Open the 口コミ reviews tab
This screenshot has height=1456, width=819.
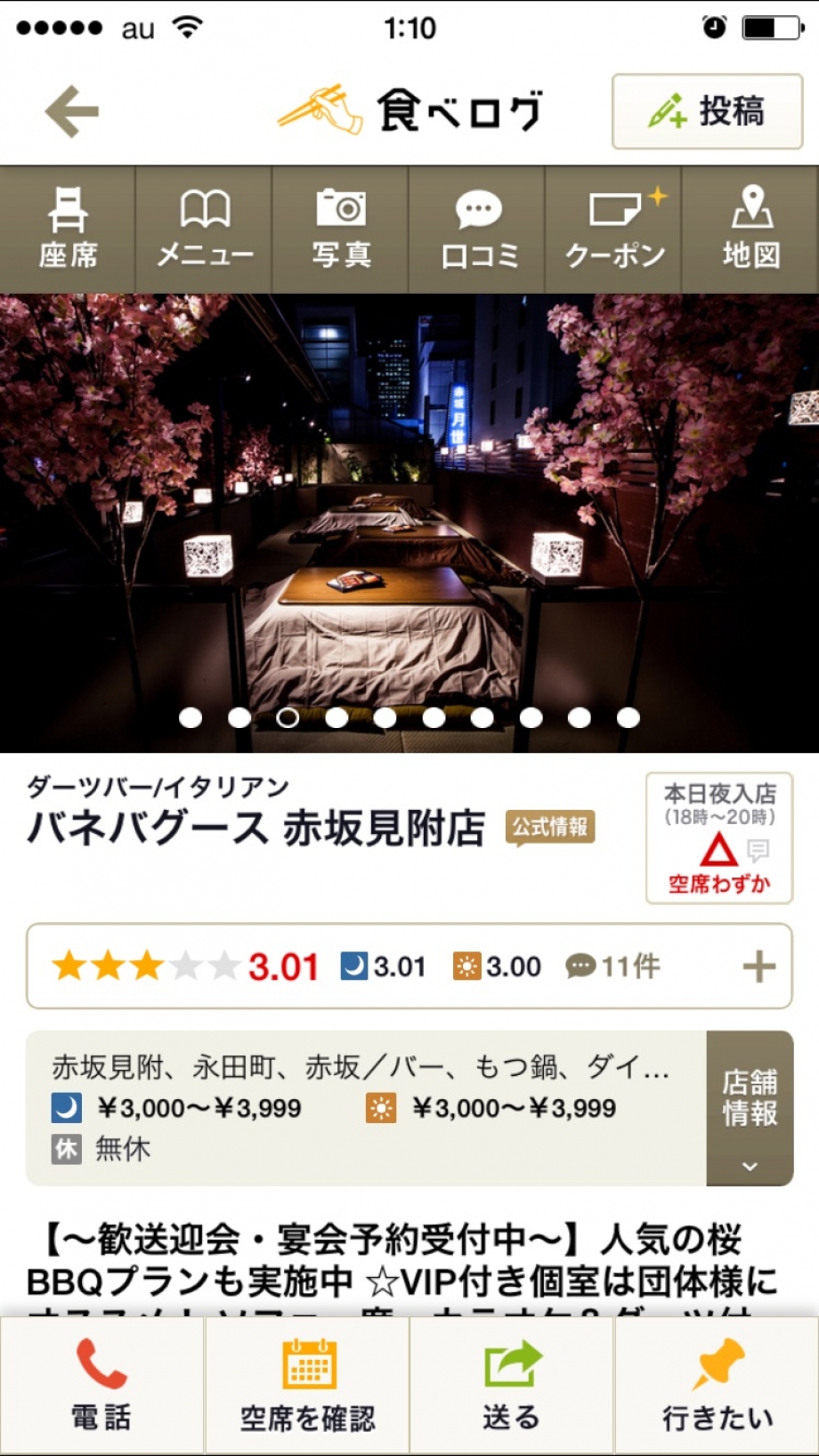(x=478, y=230)
